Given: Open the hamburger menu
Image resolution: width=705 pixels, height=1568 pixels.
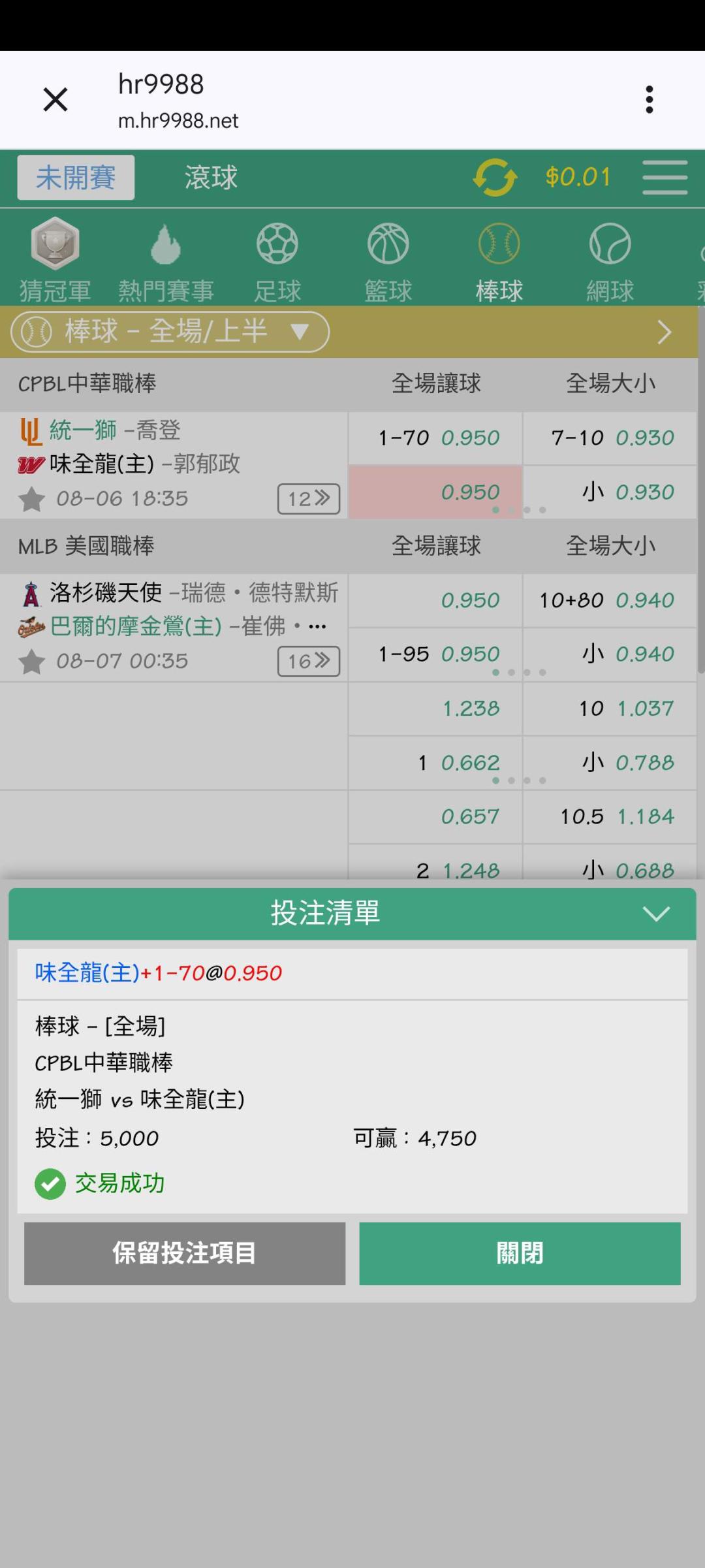Looking at the screenshot, I should point(665,177).
